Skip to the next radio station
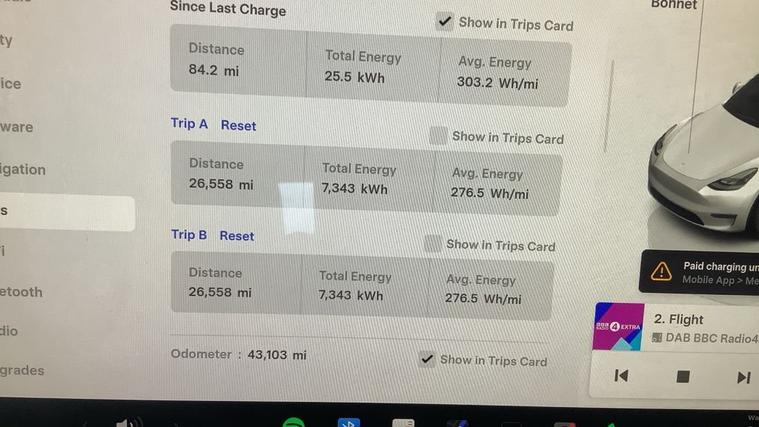Screen dimensions: 759x427 [x=743, y=376]
